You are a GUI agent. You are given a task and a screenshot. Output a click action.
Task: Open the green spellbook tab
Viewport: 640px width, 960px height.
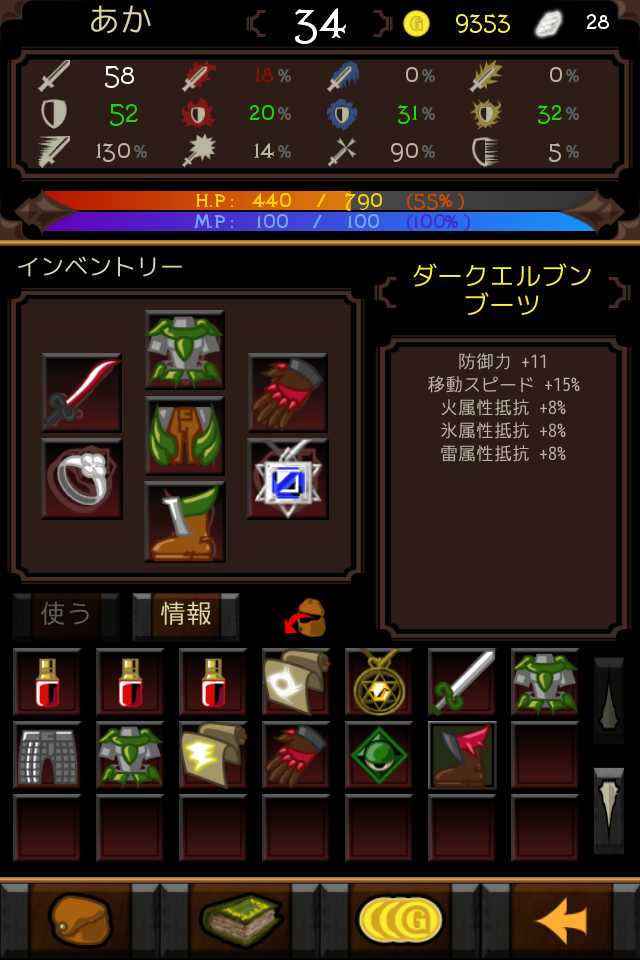pos(241,920)
